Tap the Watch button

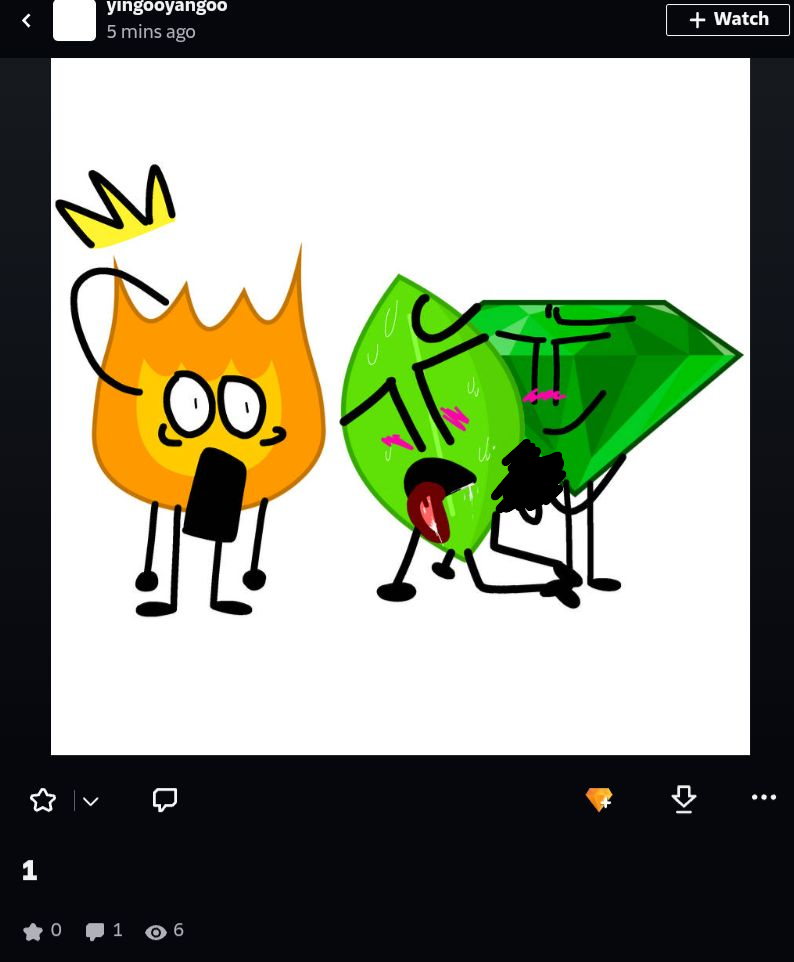tap(728, 20)
